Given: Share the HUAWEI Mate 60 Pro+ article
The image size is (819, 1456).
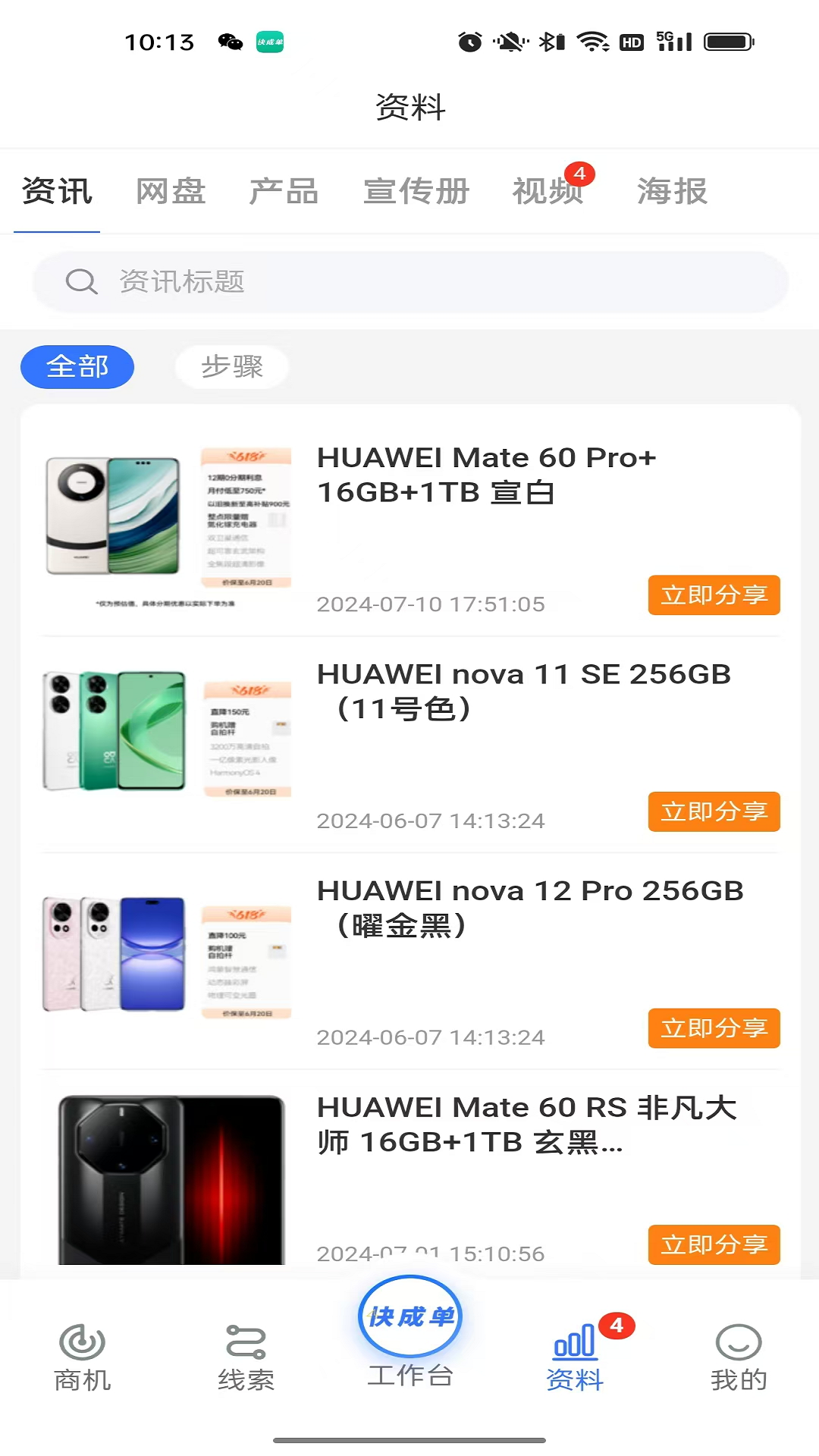Looking at the screenshot, I should click(x=714, y=595).
